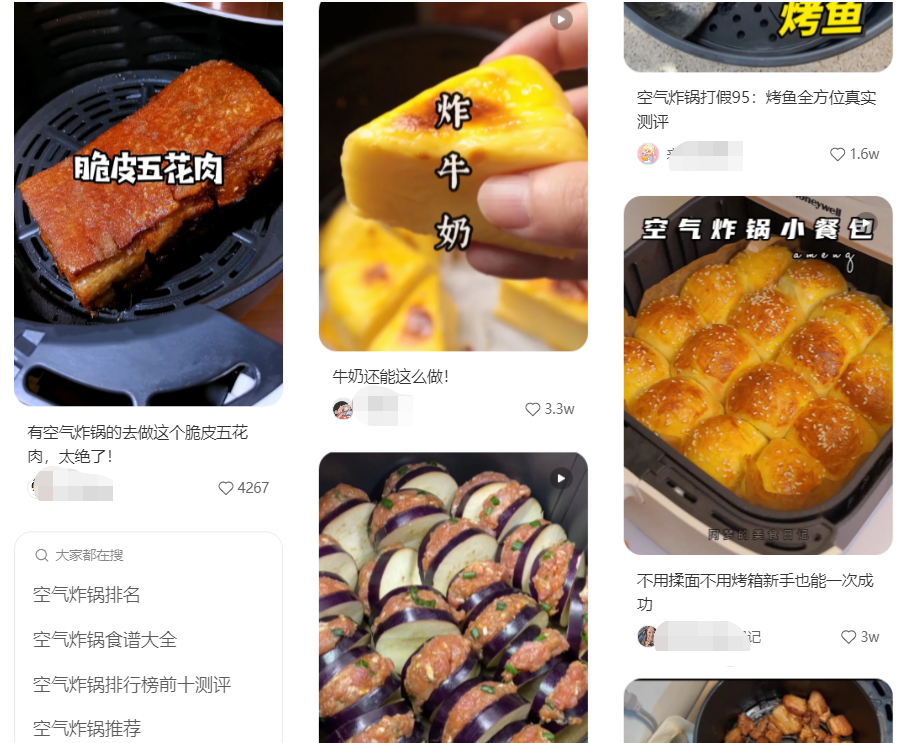Like the 脆皮五花肉 post with 4267 likes
The height and width of the screenshot is (743, 903).
(226, 488)
